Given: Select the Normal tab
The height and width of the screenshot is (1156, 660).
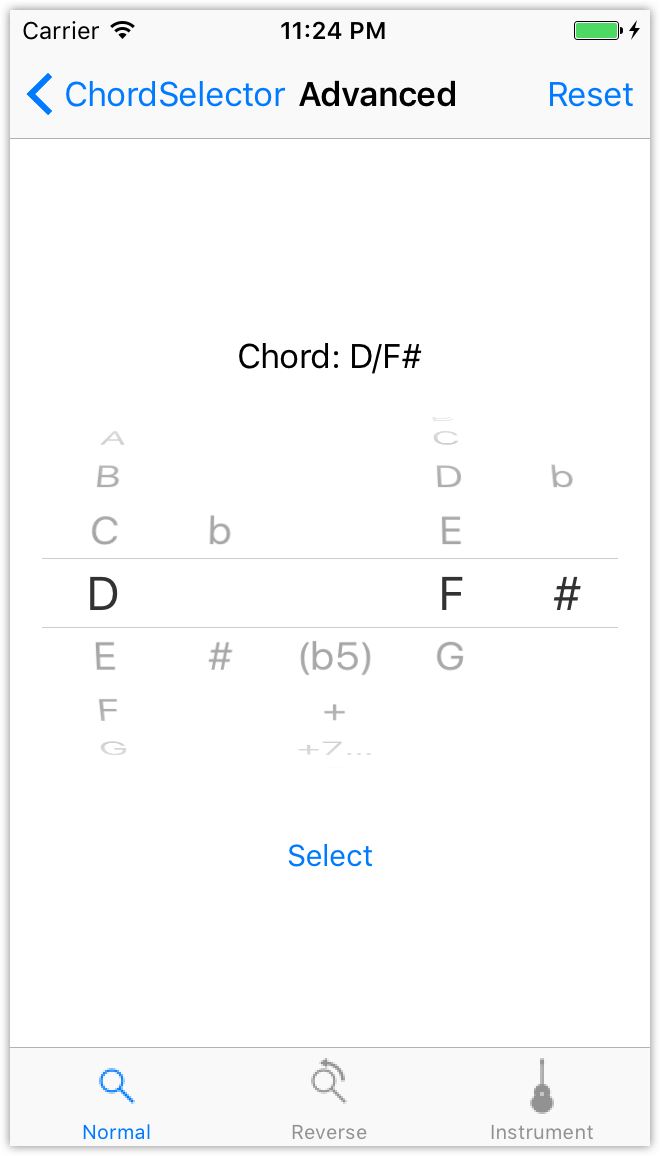Looking at the screenshot, I should 117,1099.
